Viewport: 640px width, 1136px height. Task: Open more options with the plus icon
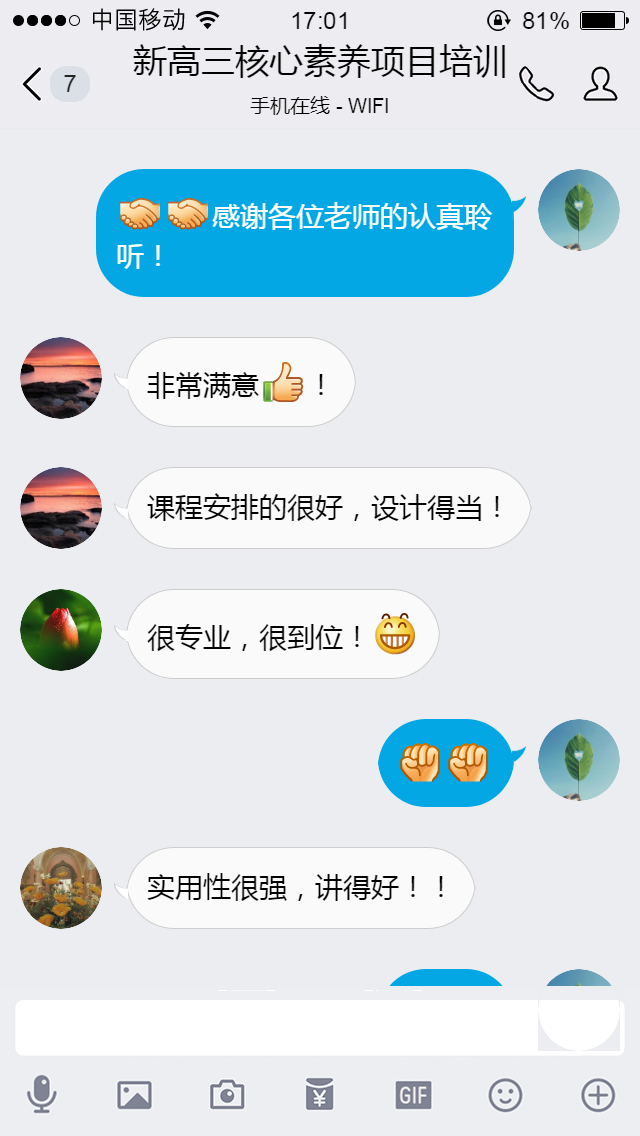point(598,1095)
